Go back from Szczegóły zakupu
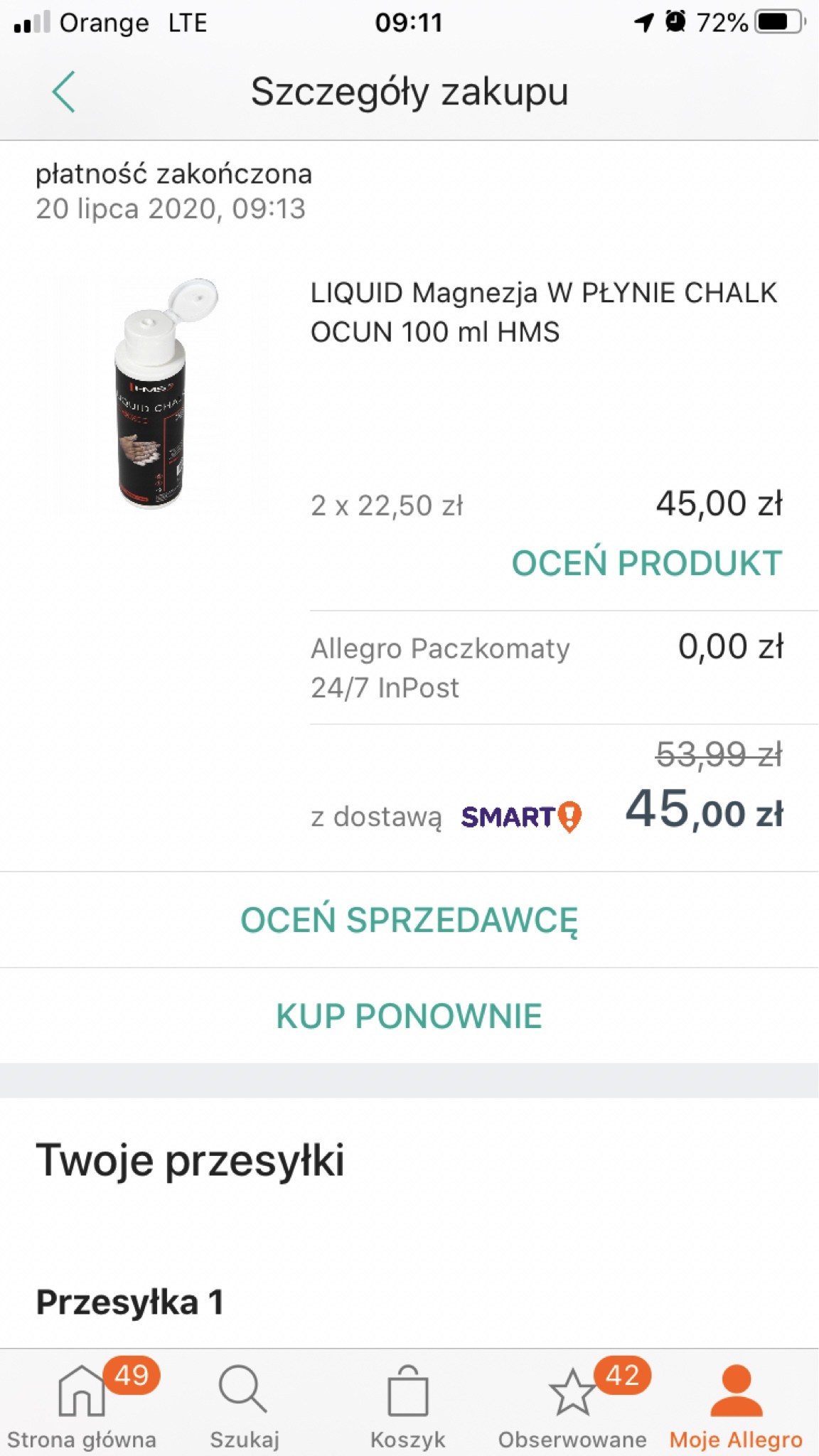 (64, 92)
